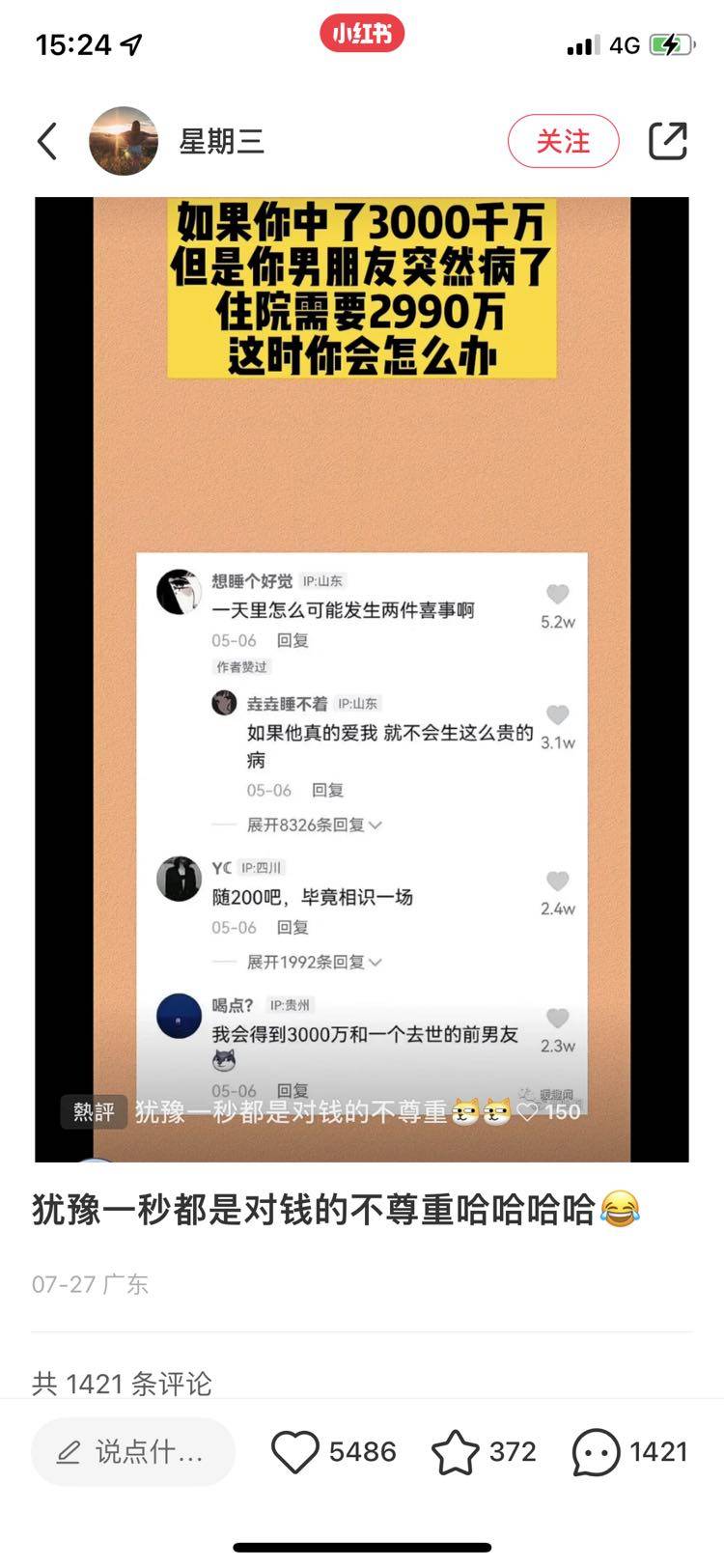Tap the 说点什么 comment input field
The image size is (724, 1568).
[x=133, y=1451]
